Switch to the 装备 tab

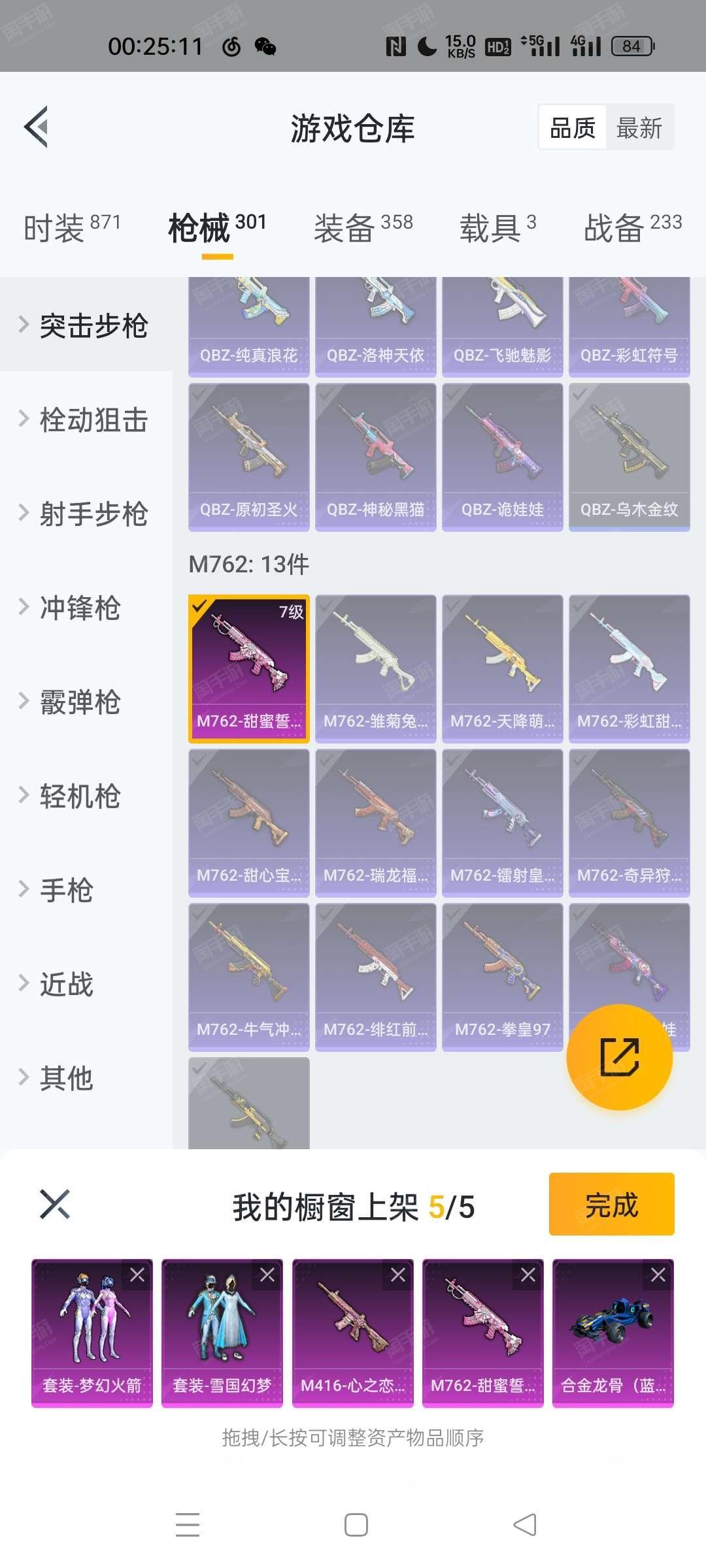tap(363, 227)
